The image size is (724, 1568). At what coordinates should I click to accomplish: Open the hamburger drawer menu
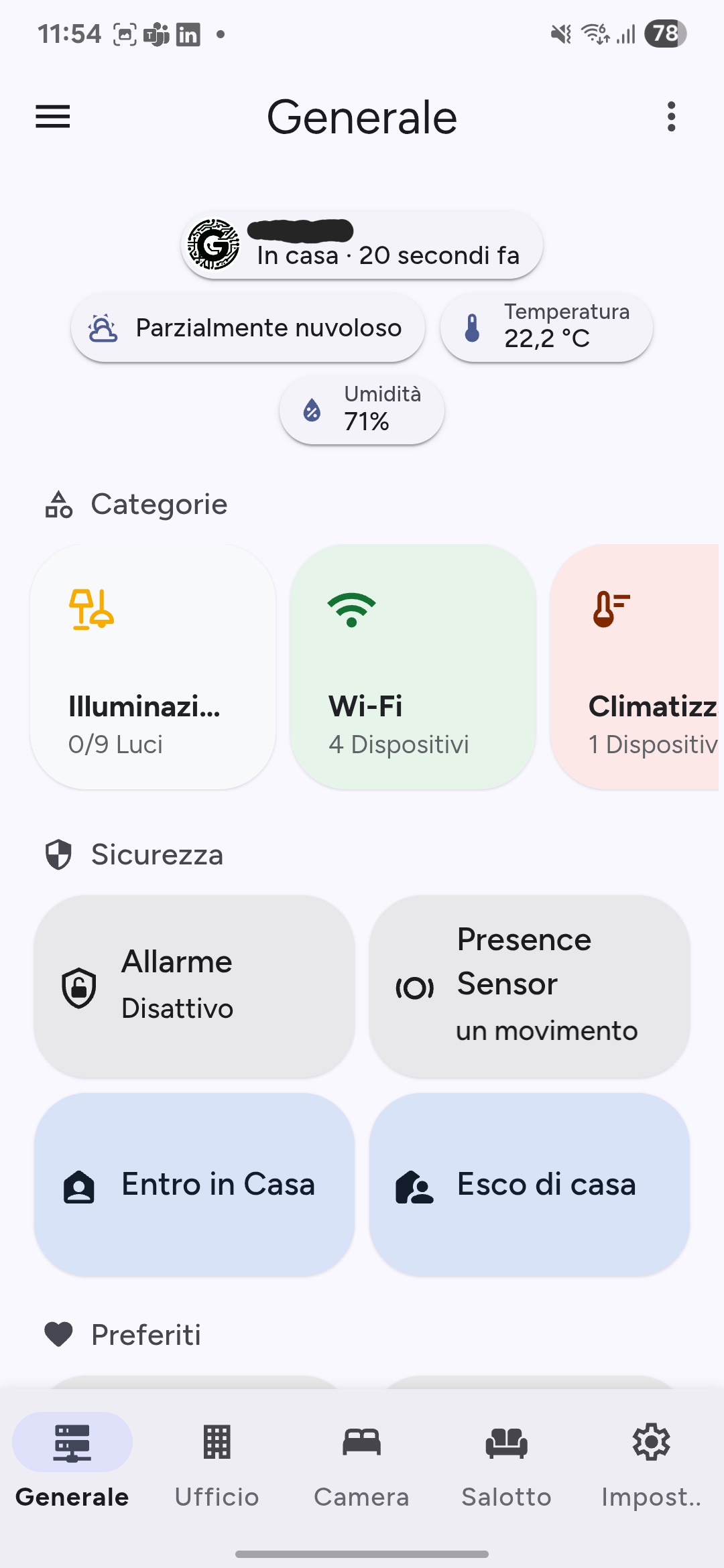(53, 117)
